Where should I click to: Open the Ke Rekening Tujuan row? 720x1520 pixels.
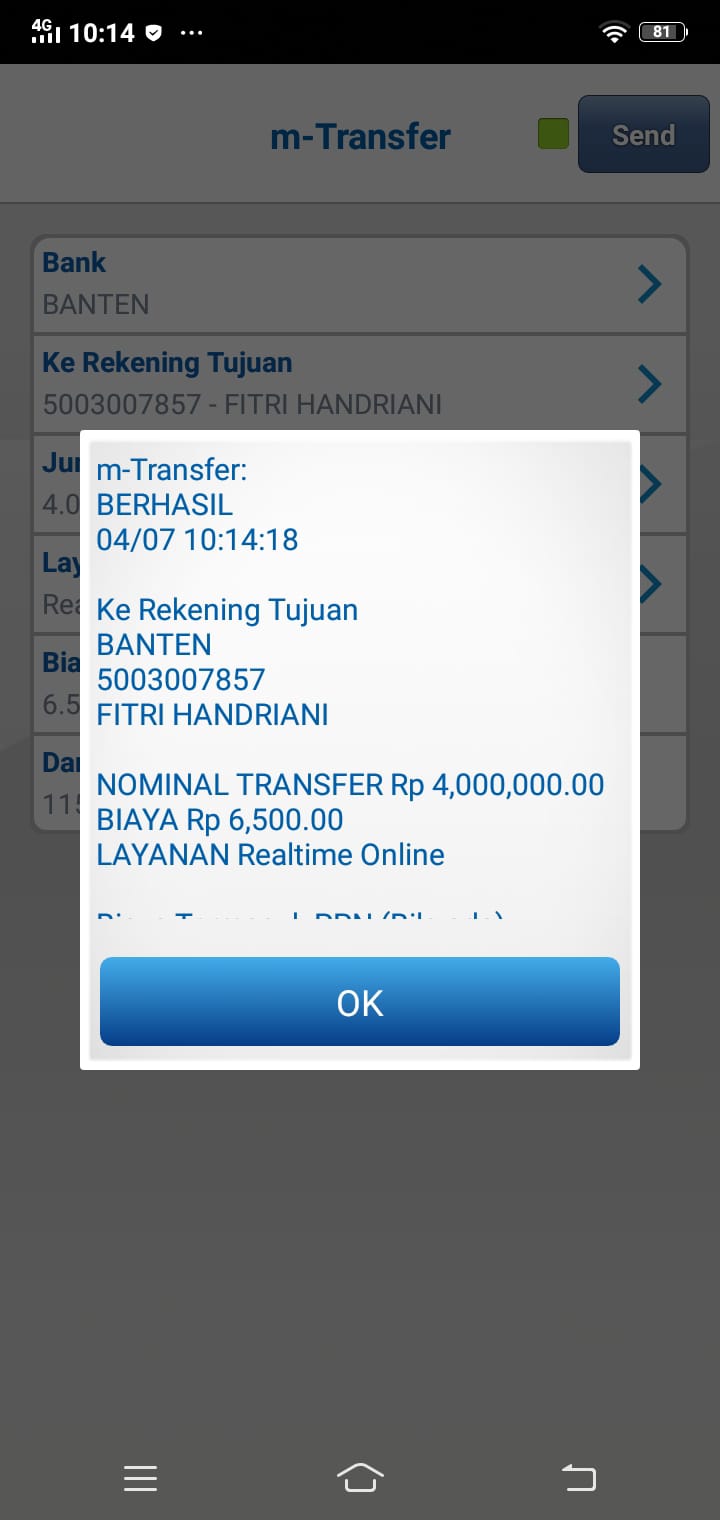(x=360, y=383)
